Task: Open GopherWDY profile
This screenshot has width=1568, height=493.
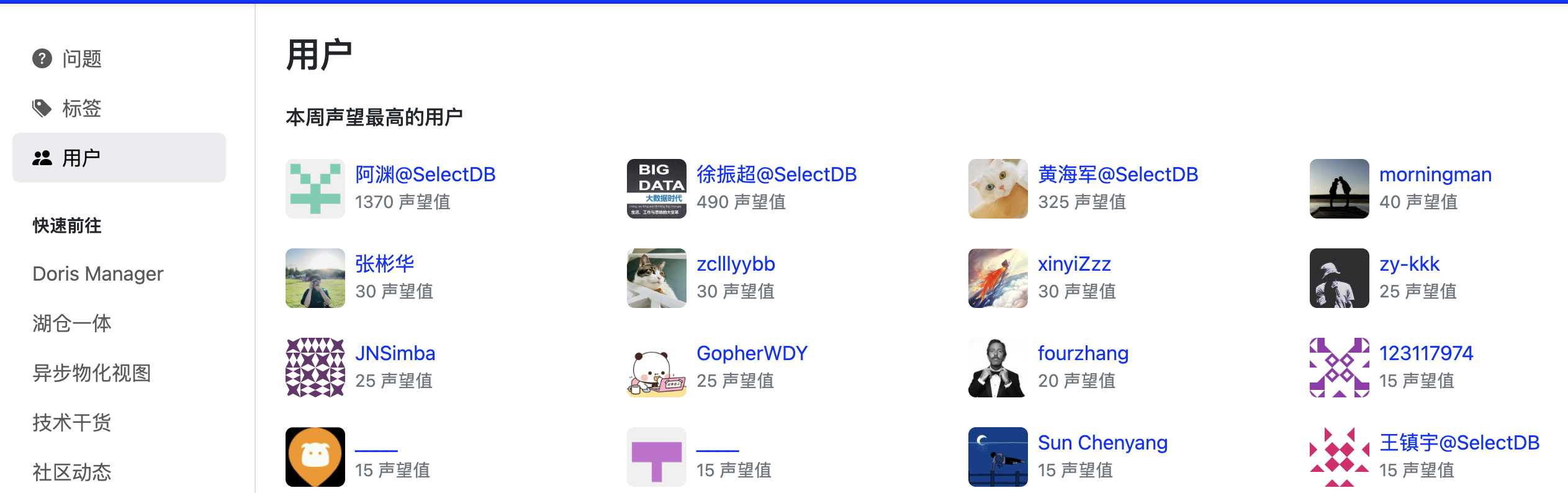Action: tap(751, 353)
